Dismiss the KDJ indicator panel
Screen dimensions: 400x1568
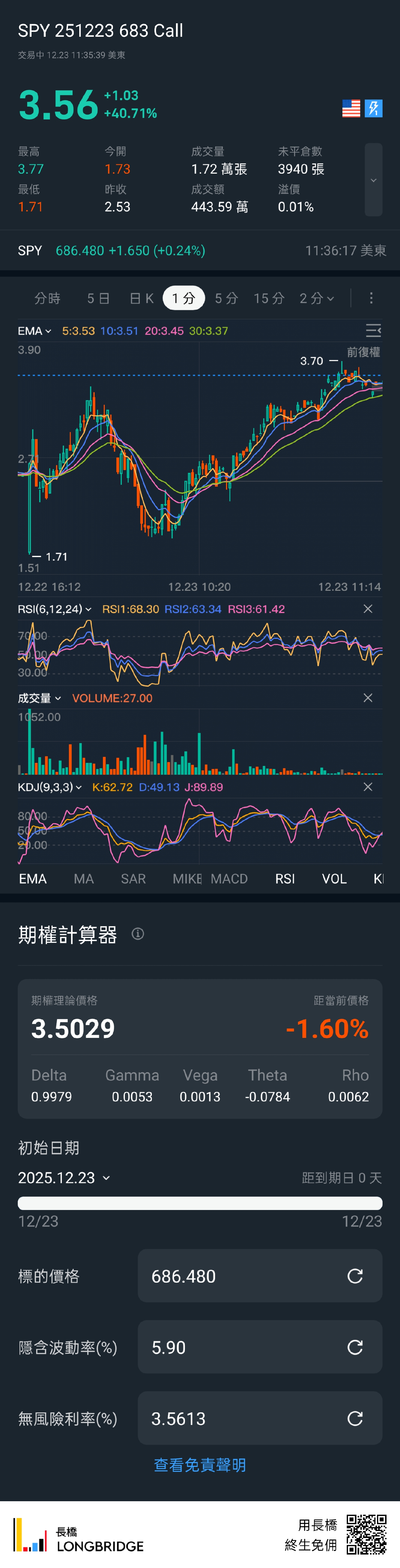coord(368,787)
